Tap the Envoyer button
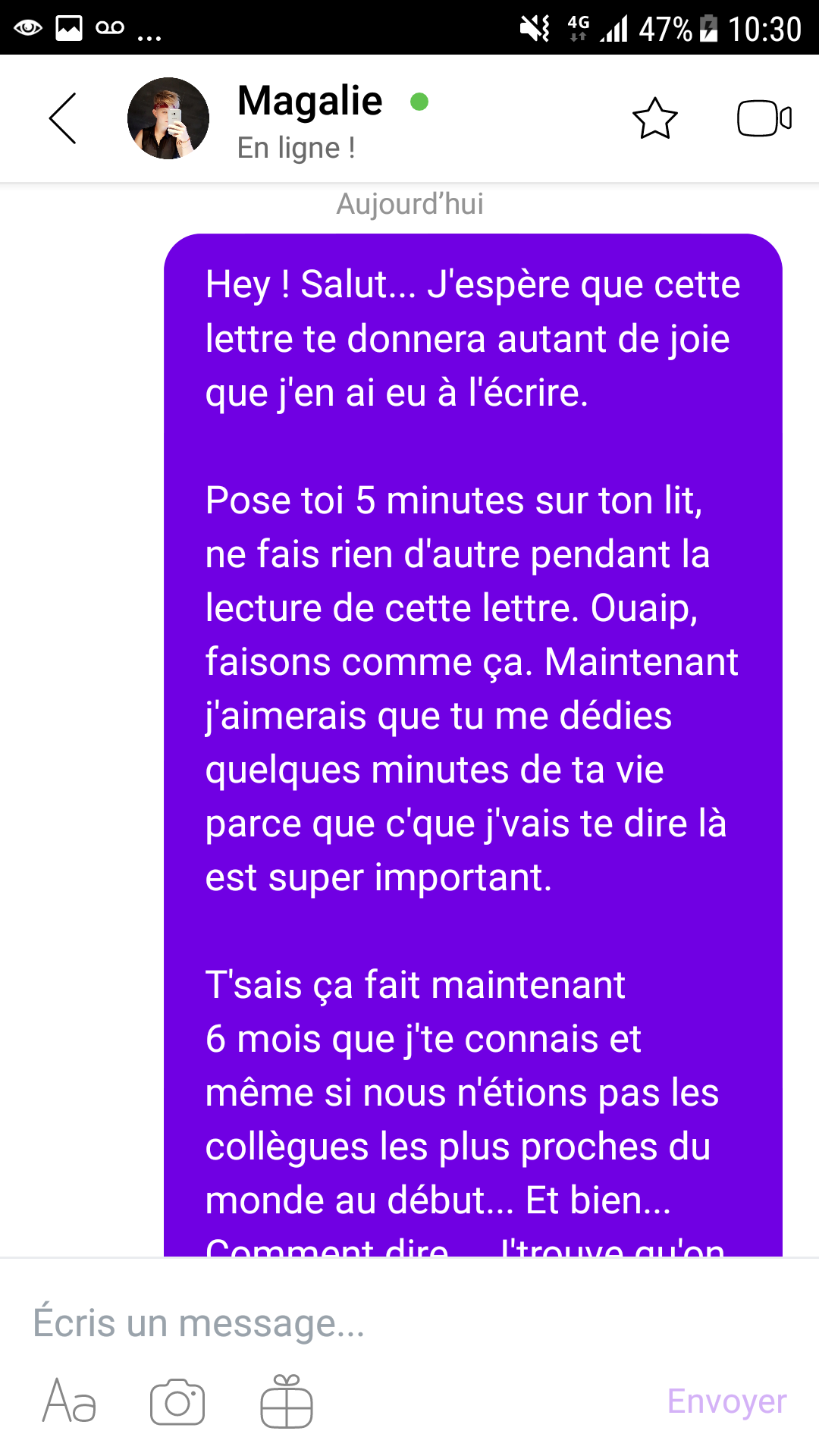The width and height of the screenshot is (819, 1456). (726, 1401)
